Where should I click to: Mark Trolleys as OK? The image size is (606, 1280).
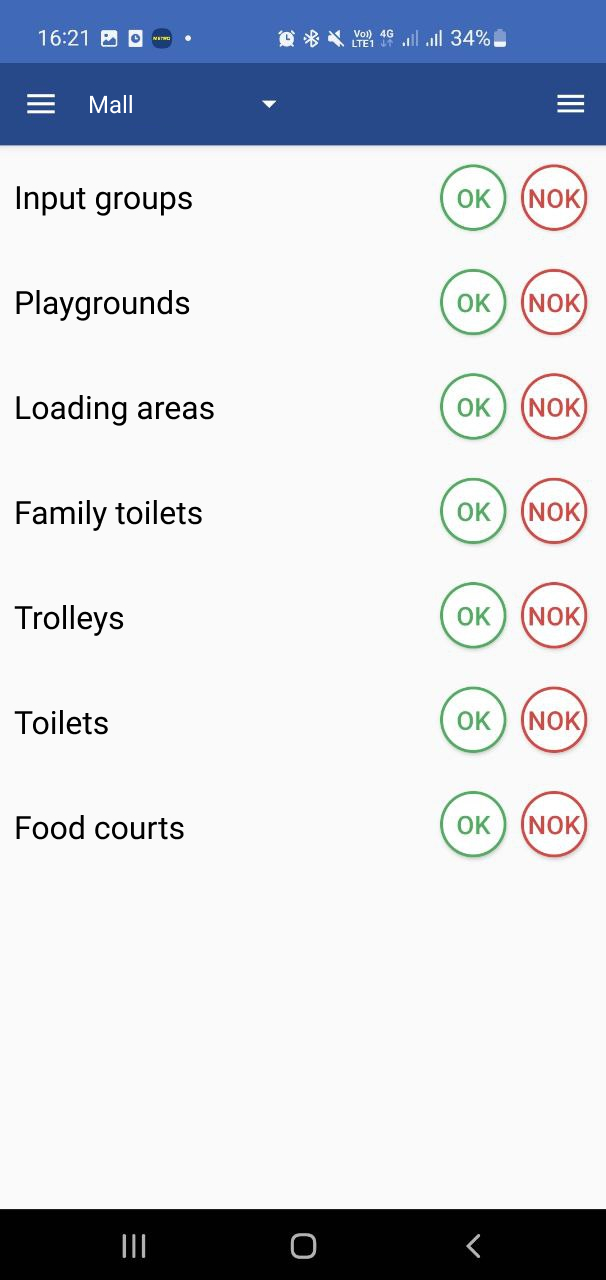point(473,616)
